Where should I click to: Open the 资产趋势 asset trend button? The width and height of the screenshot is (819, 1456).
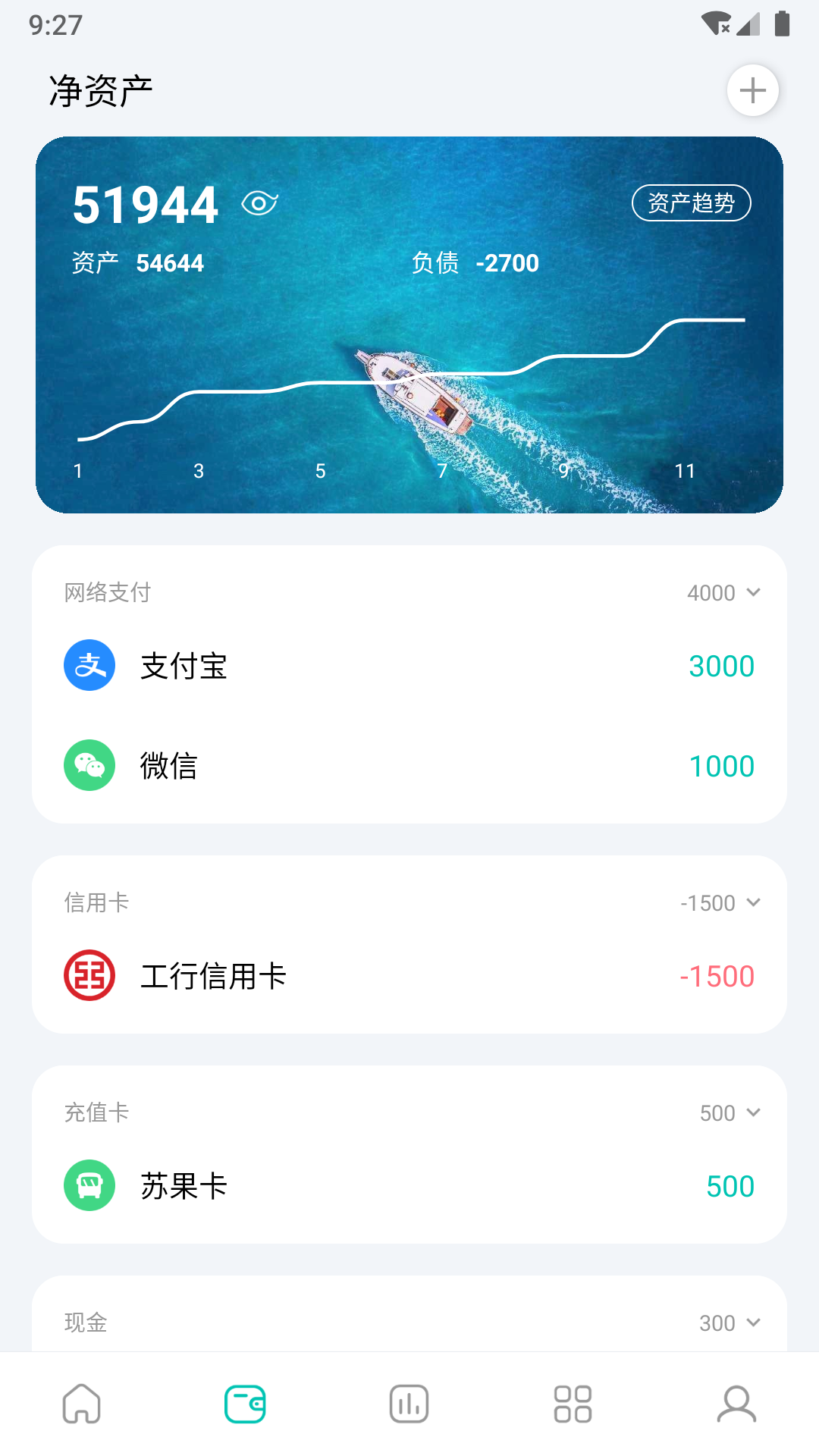(691, 202)
